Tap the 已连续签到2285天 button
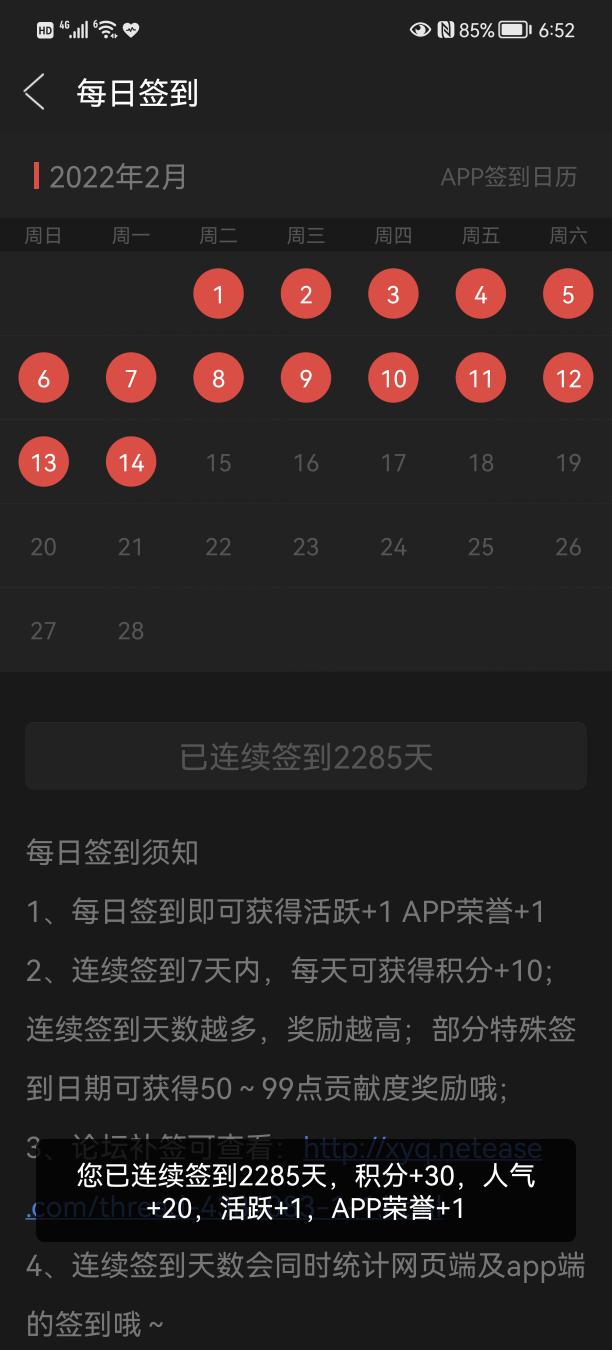This screenshot has width=612, height=1350. tap(306, 757)
